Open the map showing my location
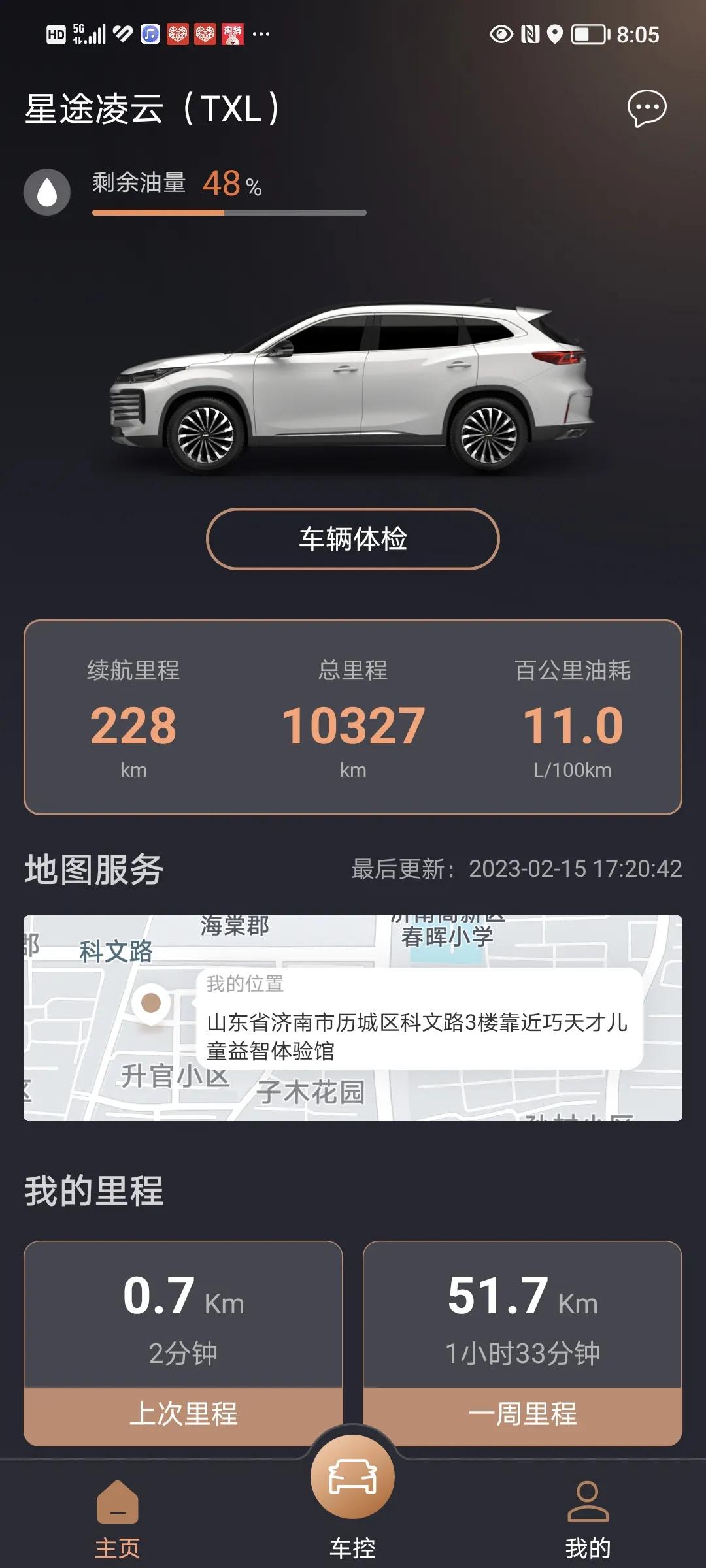This screenshot has width=706, height=1568. pos(353,1018)
